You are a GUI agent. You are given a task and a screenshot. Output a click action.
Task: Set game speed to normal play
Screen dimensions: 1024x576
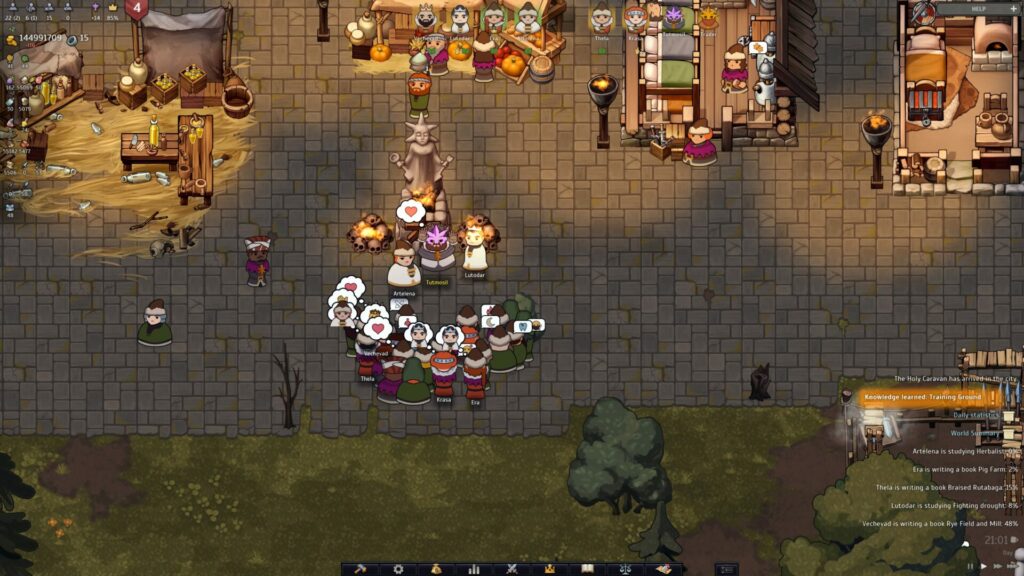(x=983, y=566)
